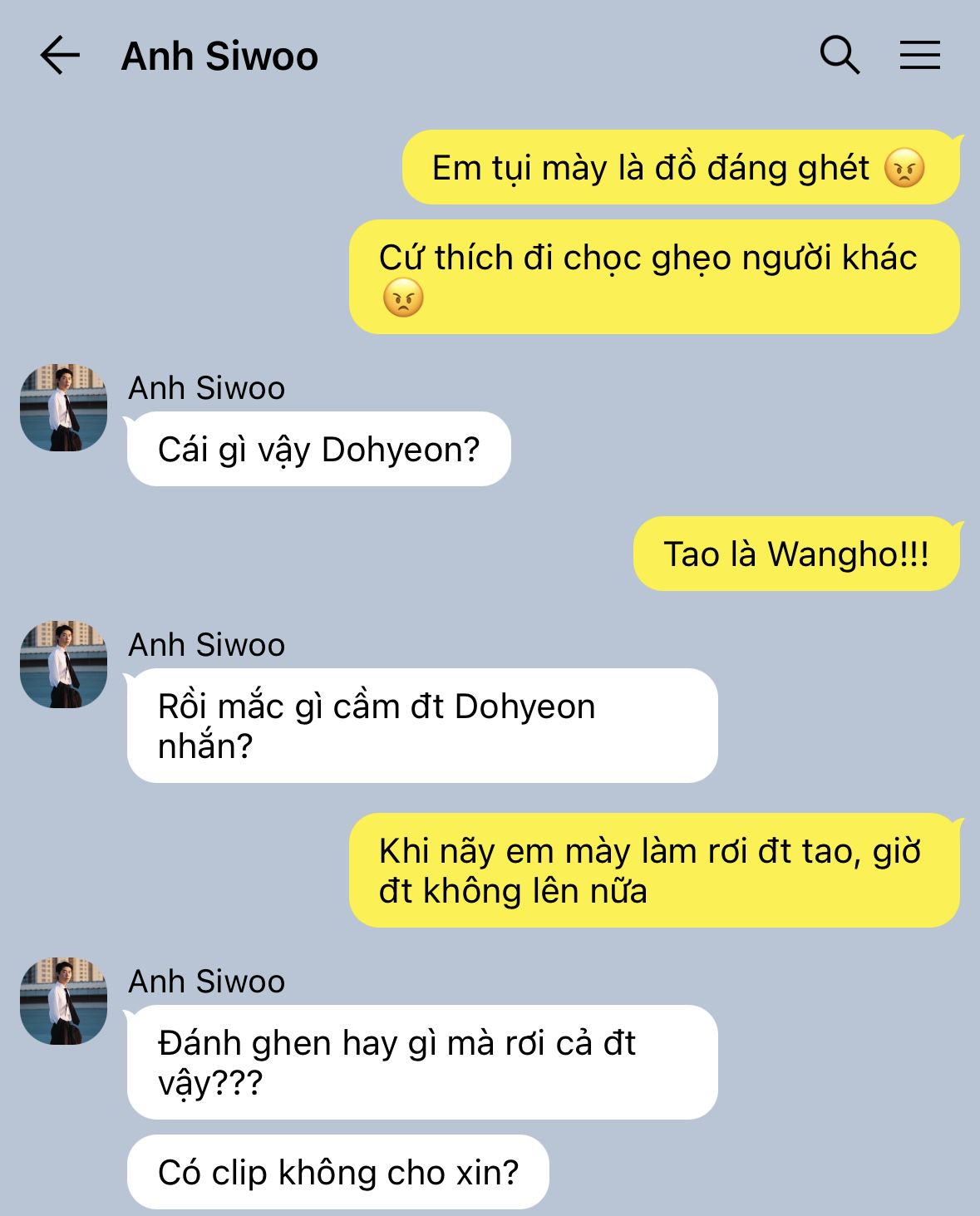Search within this conversation
980x1216 pixels.
click(x=840, y=56)
